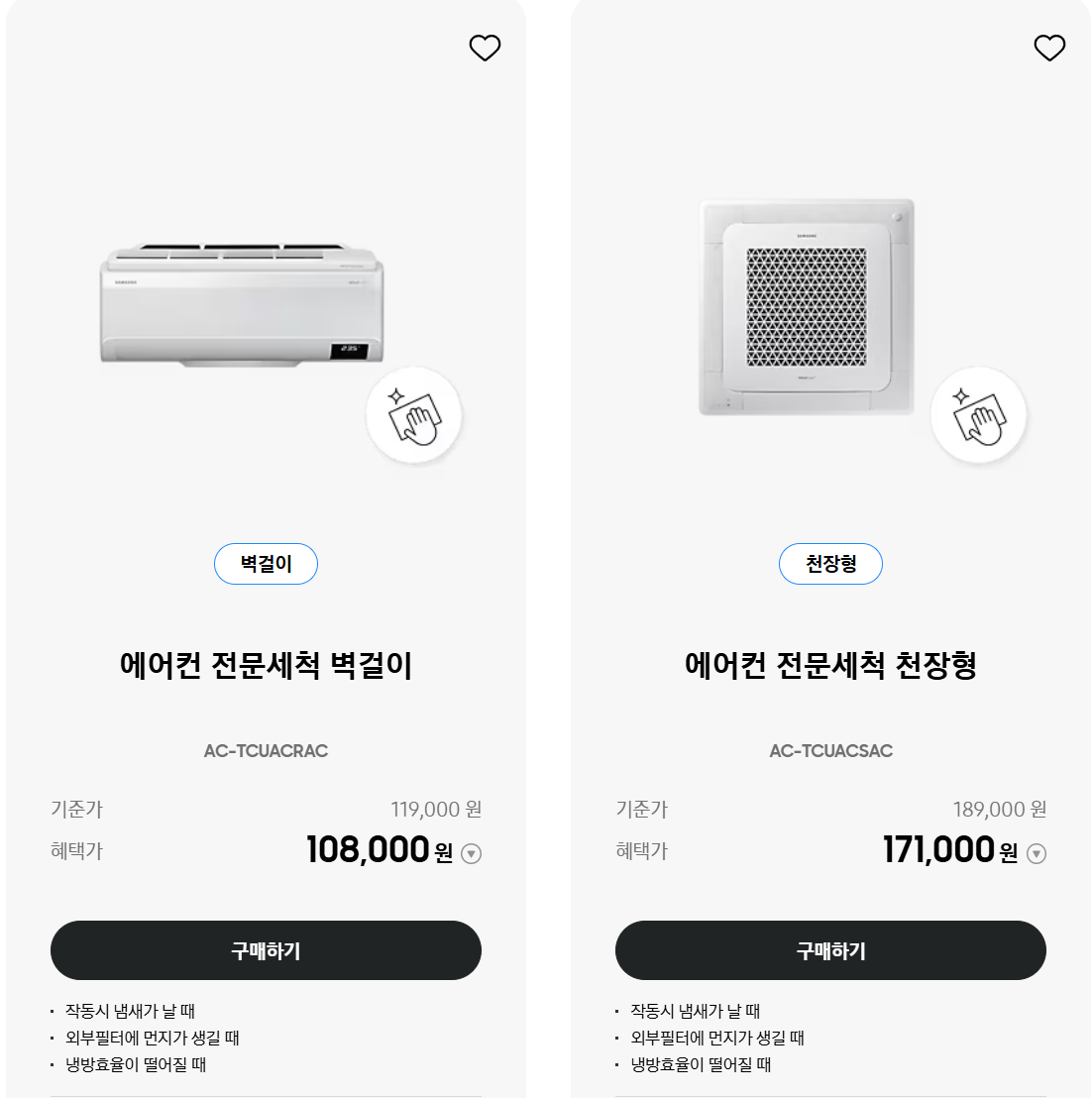Expand the 혜택가 price detail arrow for AC-TCUACSAC
Image resolution: width=1092 pixels, height=1098 pixels.
(1037, 853)
